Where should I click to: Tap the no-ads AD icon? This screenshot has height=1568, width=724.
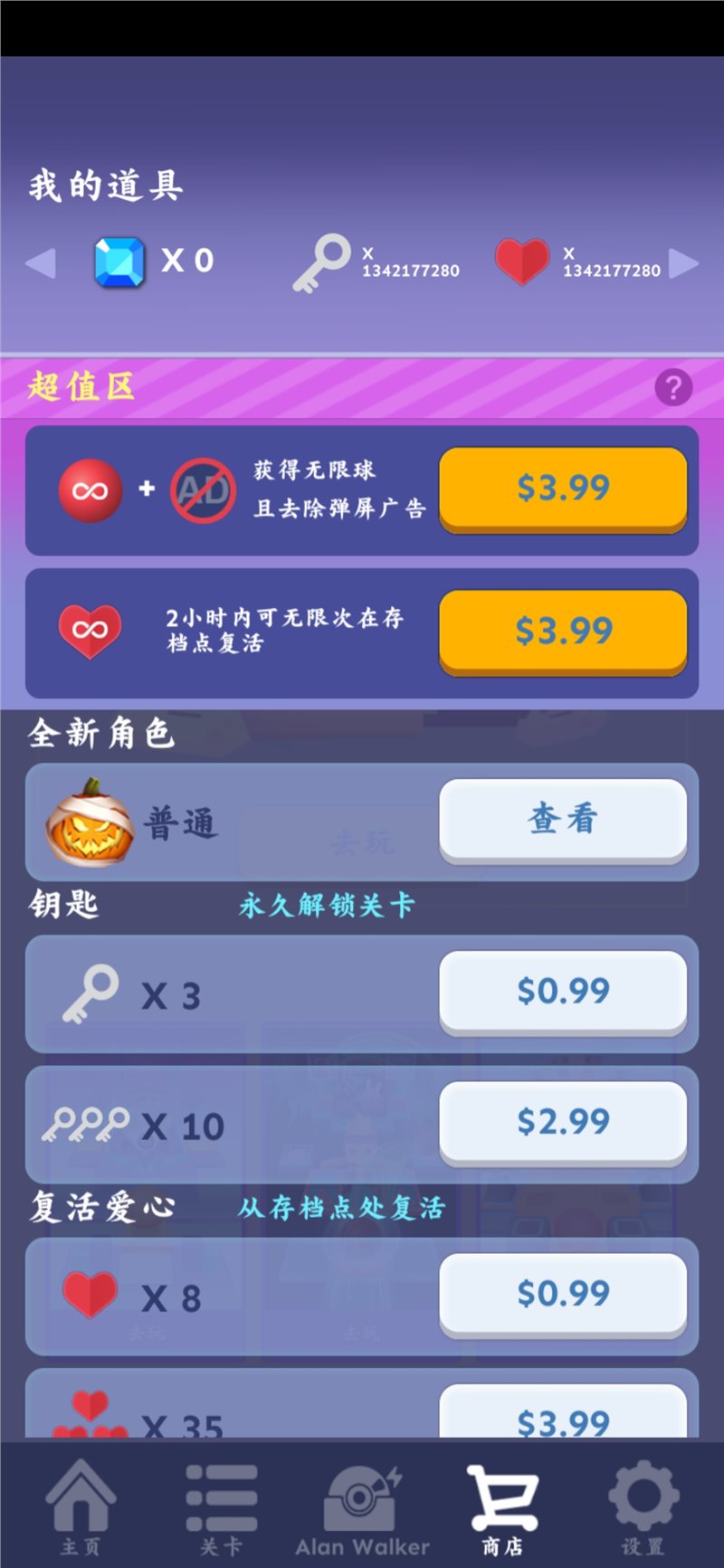(201, 489)
